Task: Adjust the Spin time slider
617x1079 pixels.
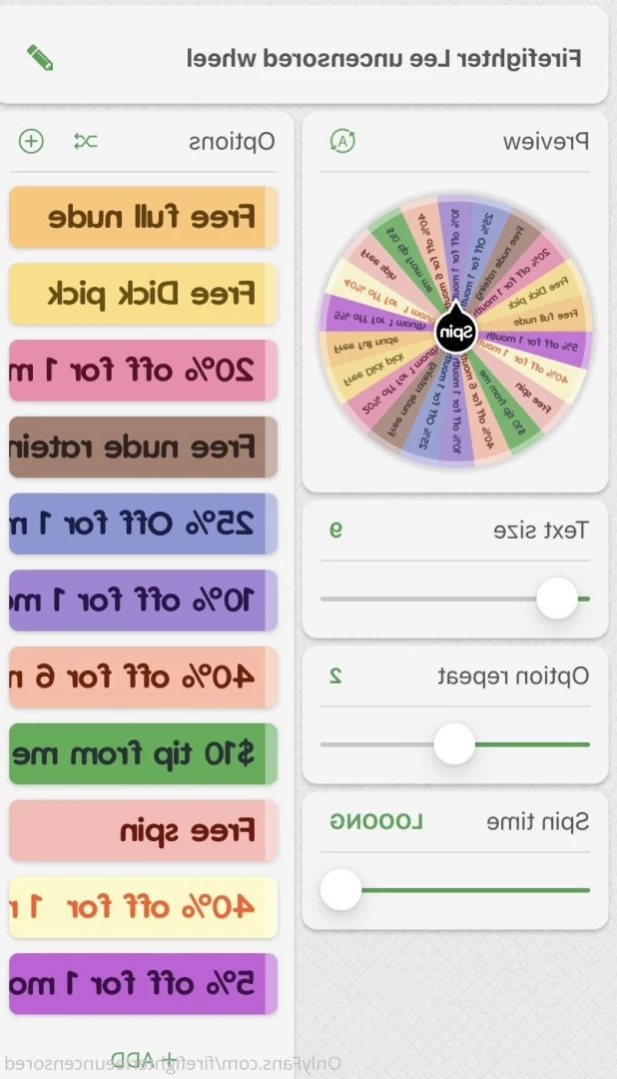Action: tap(341, 889)
